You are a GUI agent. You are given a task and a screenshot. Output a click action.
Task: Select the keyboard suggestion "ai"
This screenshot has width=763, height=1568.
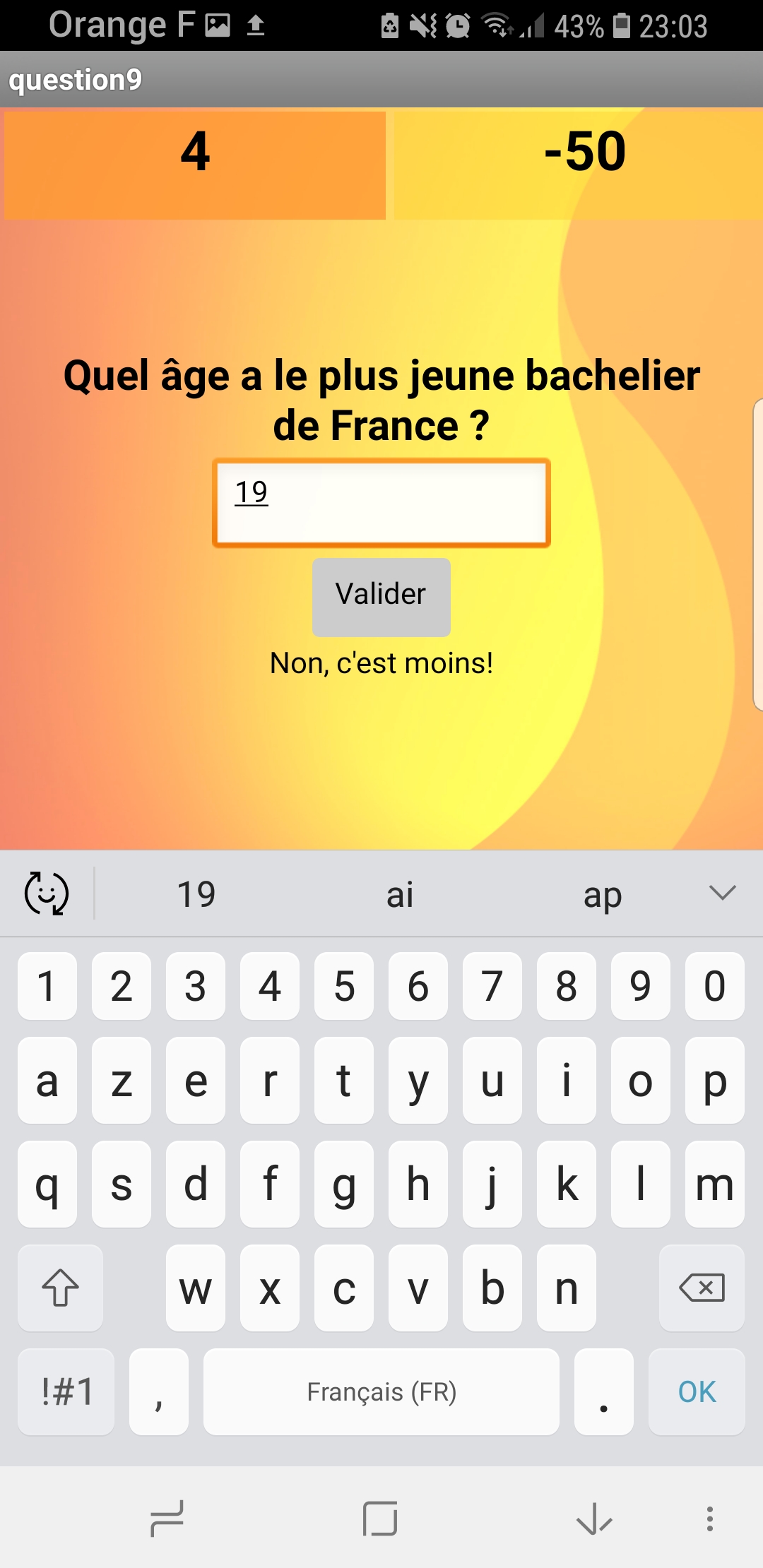[x=399, y=895]
